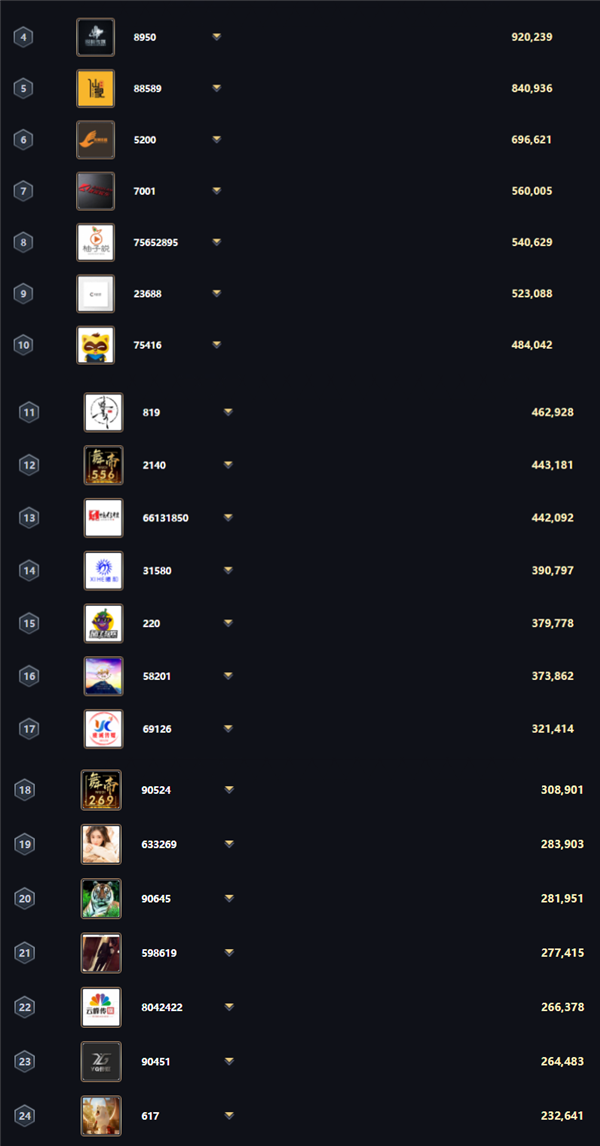Expand the dropdown for 66131850
600x1146 pixels.
228,517
